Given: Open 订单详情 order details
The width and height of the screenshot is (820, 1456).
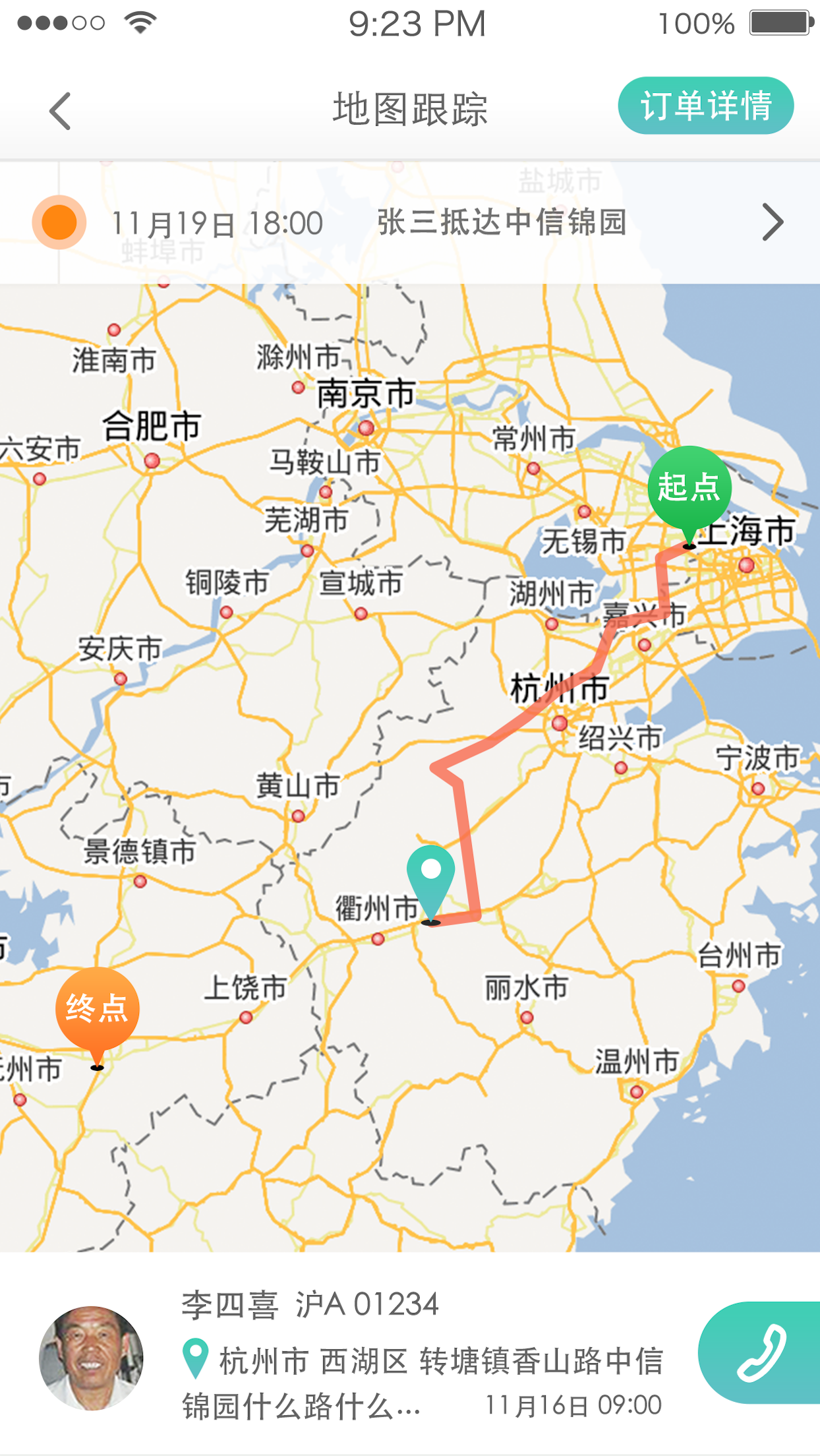Looking at the screenshot, I should pos(705,106).
